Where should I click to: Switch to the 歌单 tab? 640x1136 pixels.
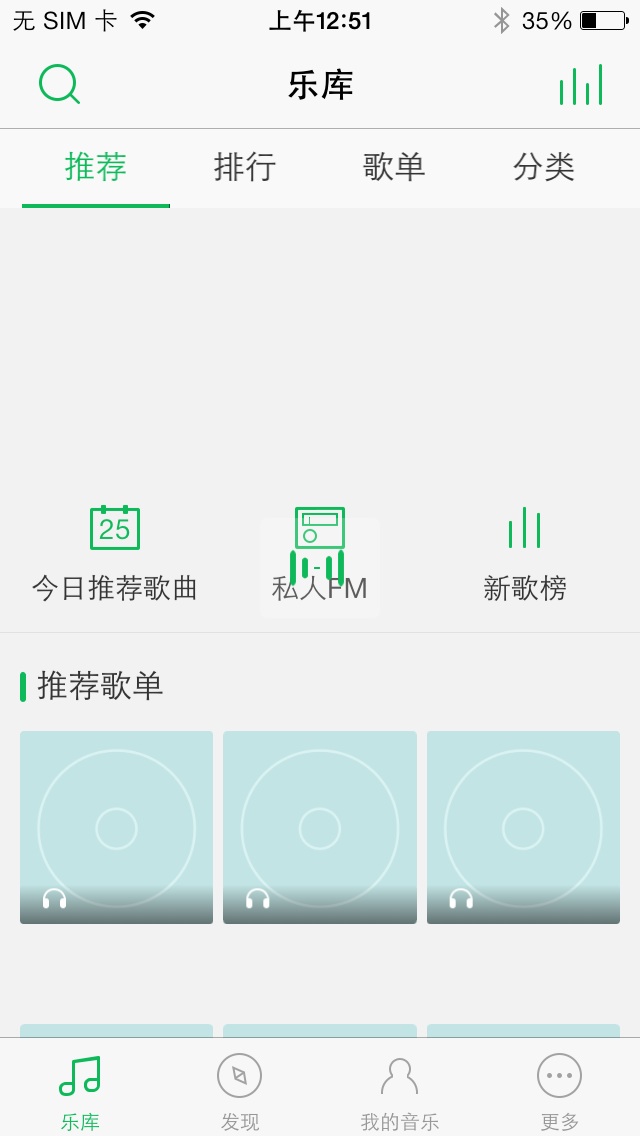(394, 167)
